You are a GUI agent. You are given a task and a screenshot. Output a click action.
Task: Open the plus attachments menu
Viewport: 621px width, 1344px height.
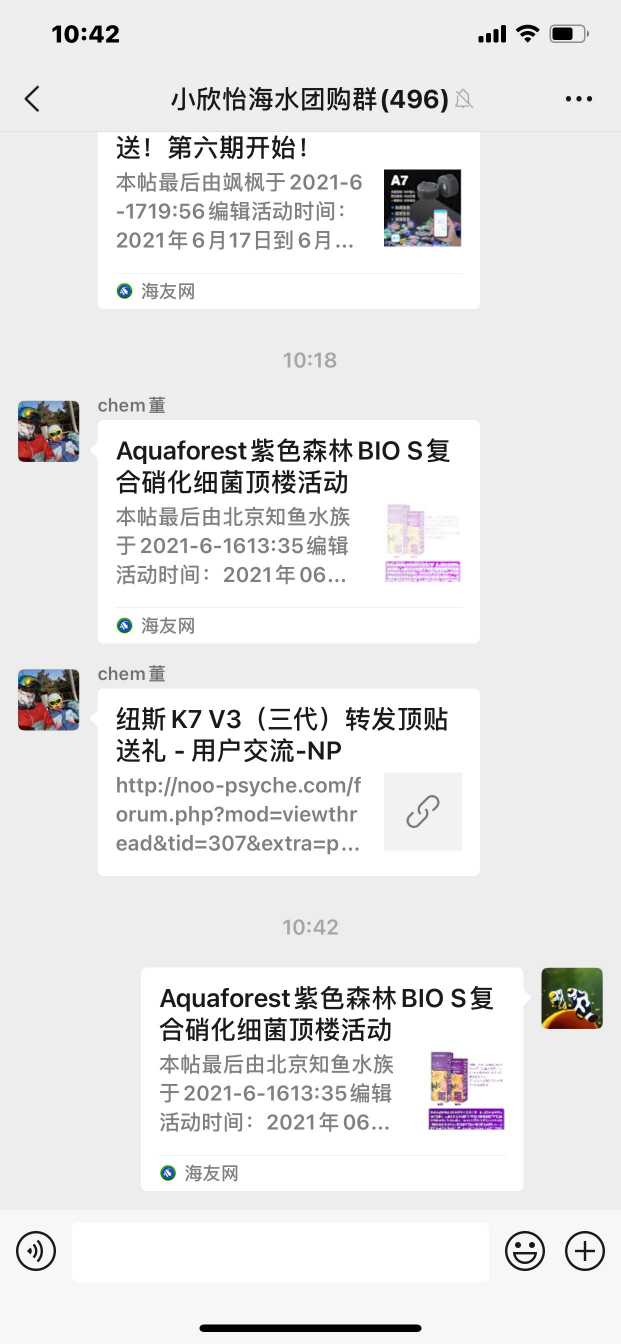coord(585,1251)
